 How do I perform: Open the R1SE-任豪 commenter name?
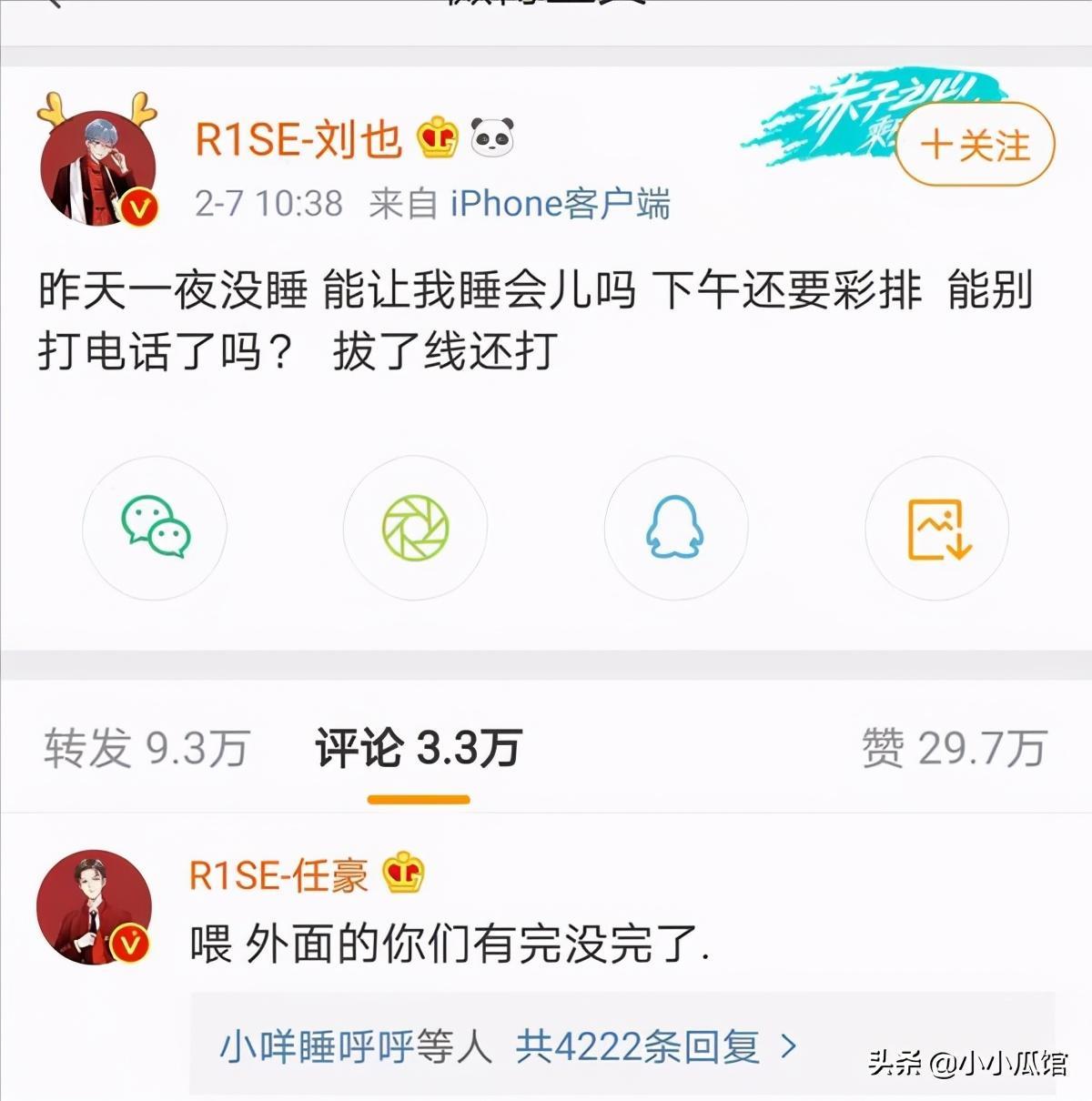pos(278,875)
